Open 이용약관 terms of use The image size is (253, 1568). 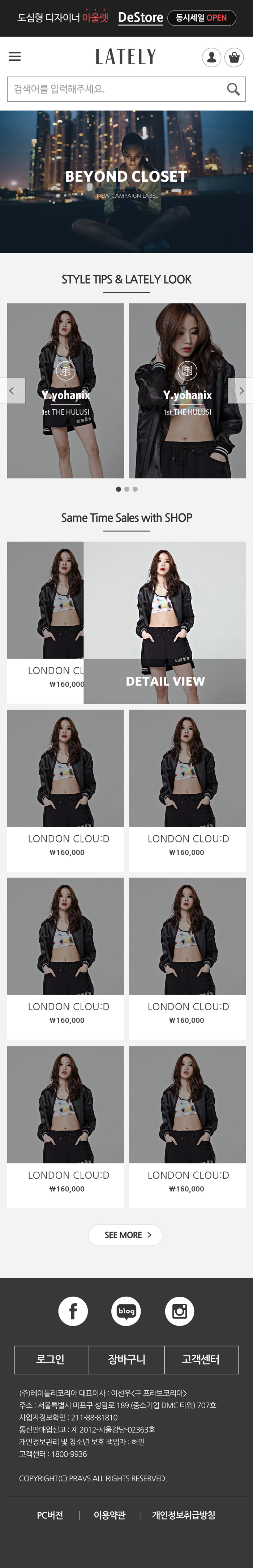point(110,1515)
